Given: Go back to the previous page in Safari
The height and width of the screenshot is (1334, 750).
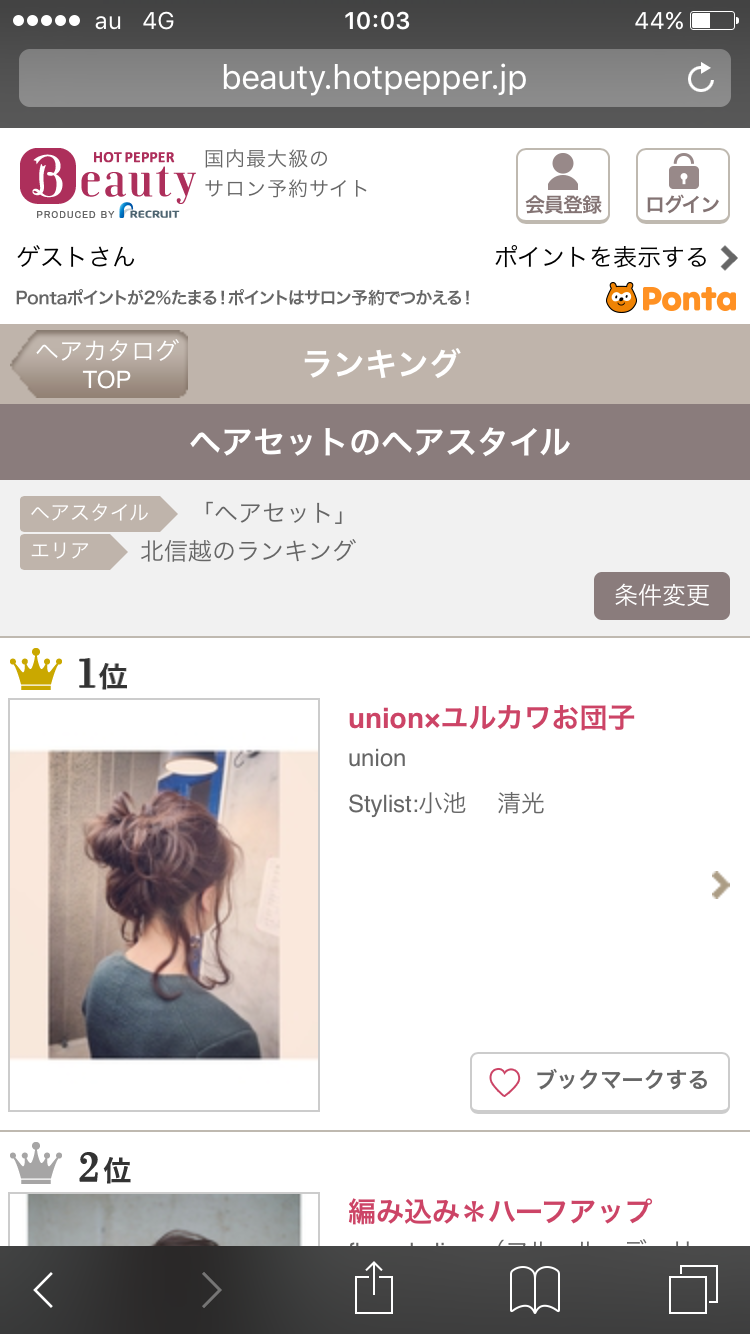Looking at the screenshot, I should [44, 1290].
